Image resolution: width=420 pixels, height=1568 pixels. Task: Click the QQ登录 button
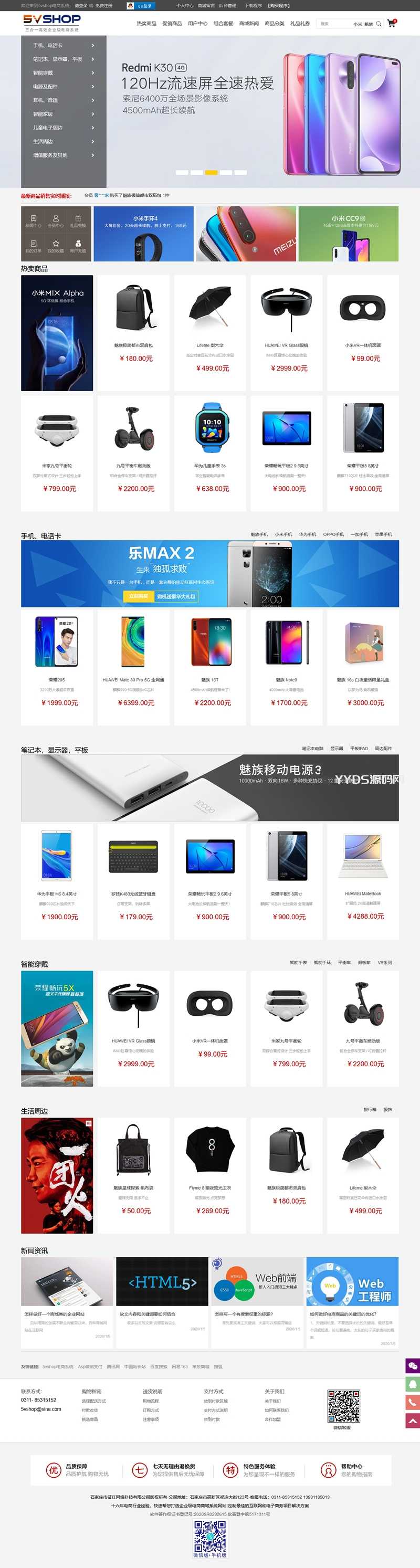144,5
